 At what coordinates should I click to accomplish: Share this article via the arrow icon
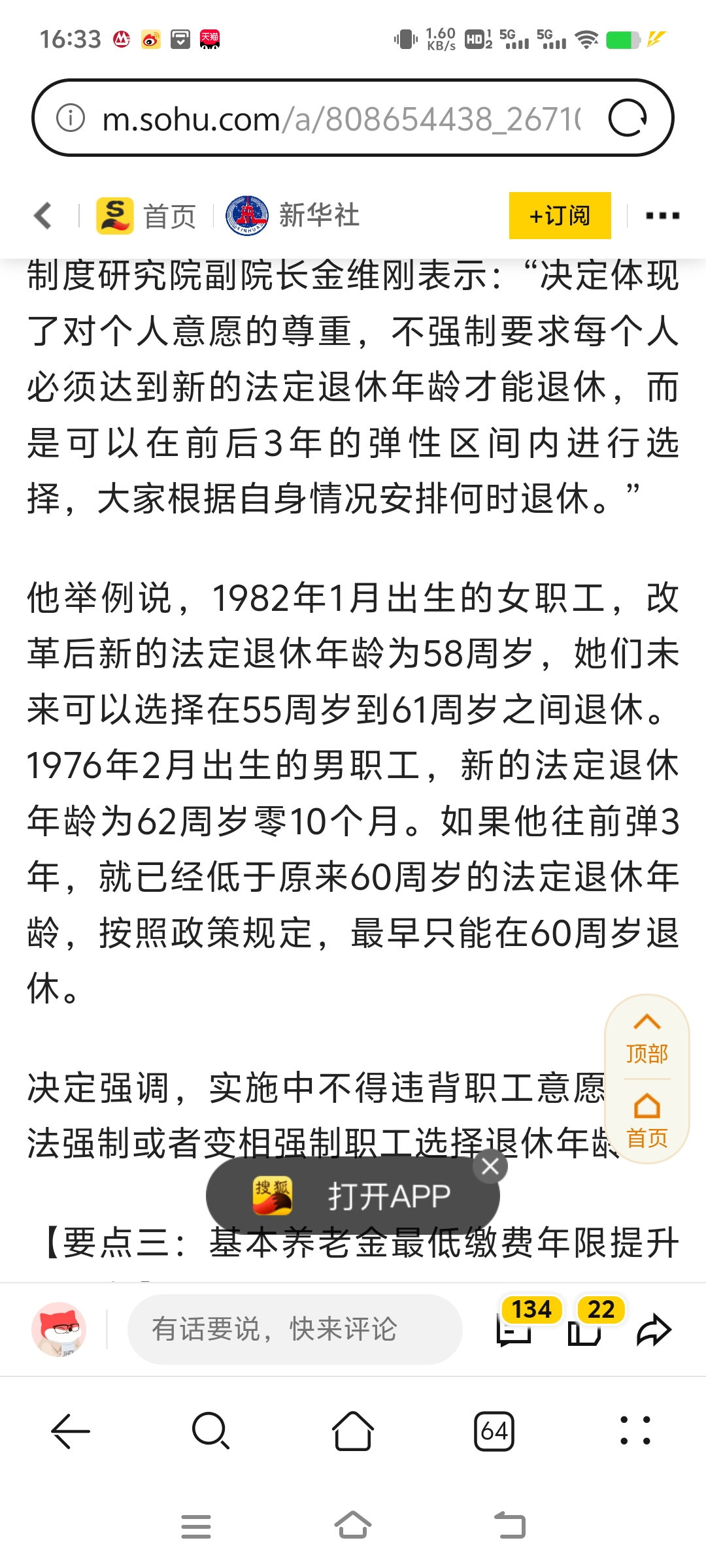pos(654,1330)
